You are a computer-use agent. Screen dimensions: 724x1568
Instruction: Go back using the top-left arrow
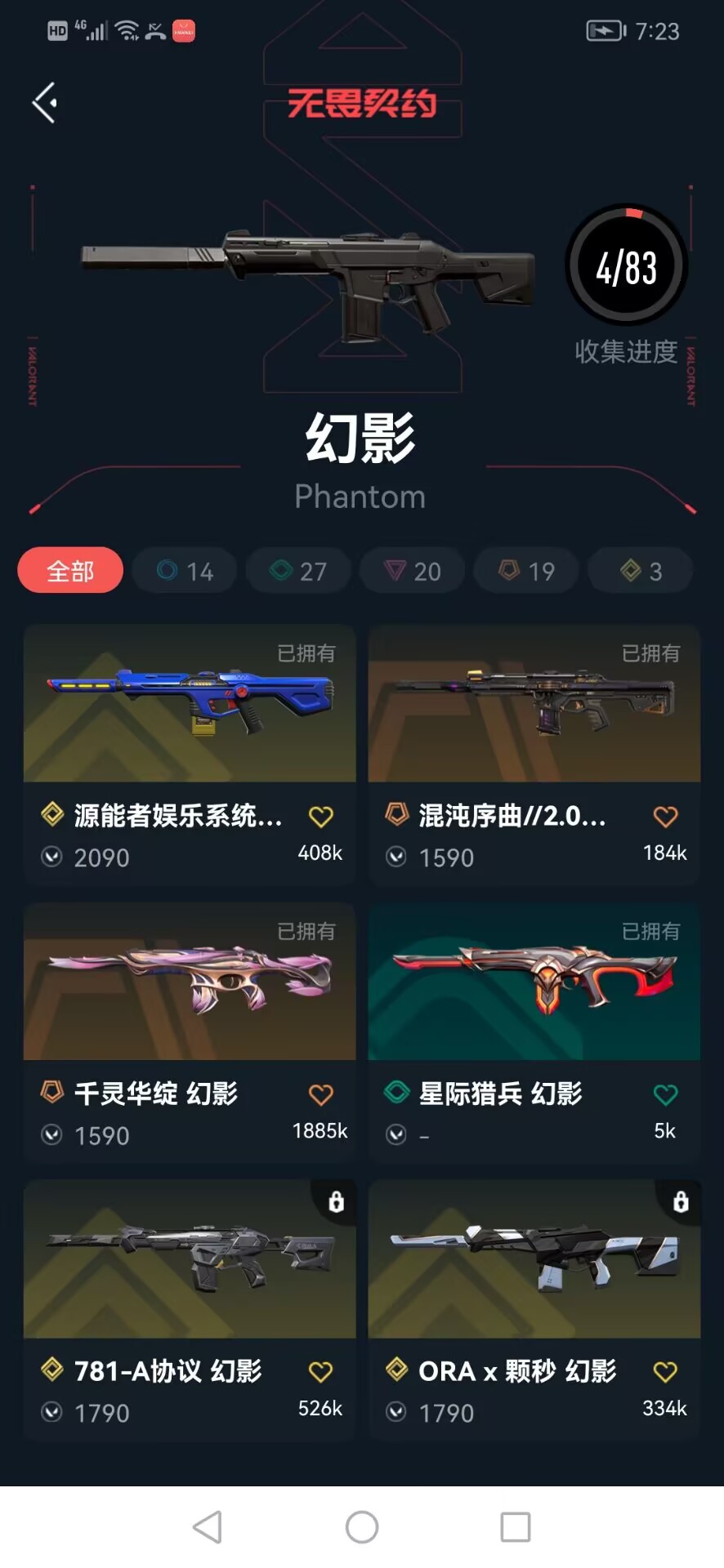point(44,102)
